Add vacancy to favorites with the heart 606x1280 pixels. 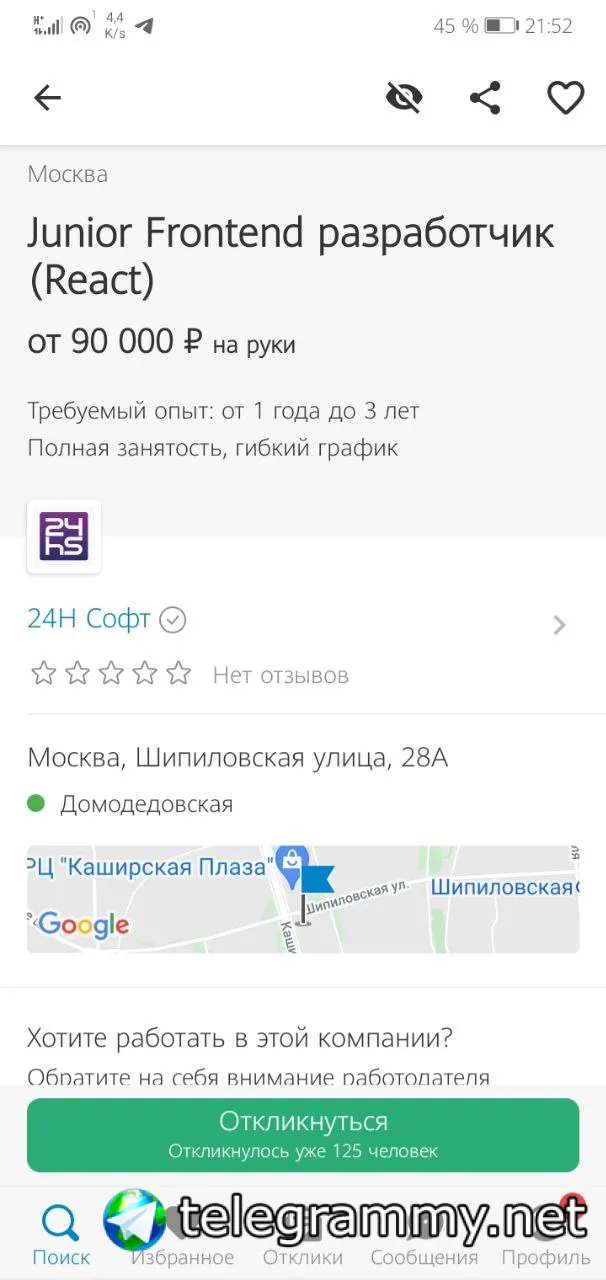pos(565,97)
